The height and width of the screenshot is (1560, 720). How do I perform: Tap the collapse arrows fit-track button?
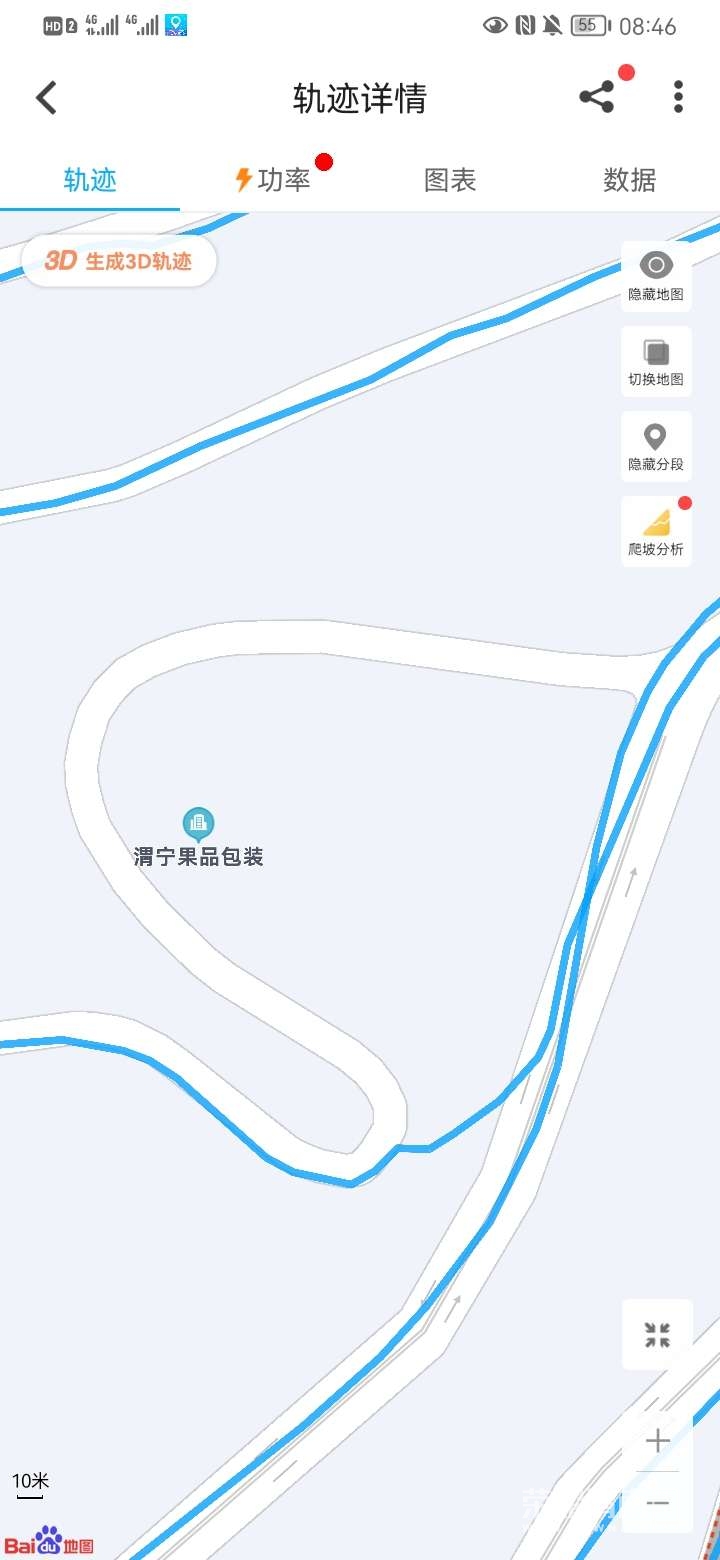click(657, 1334)
